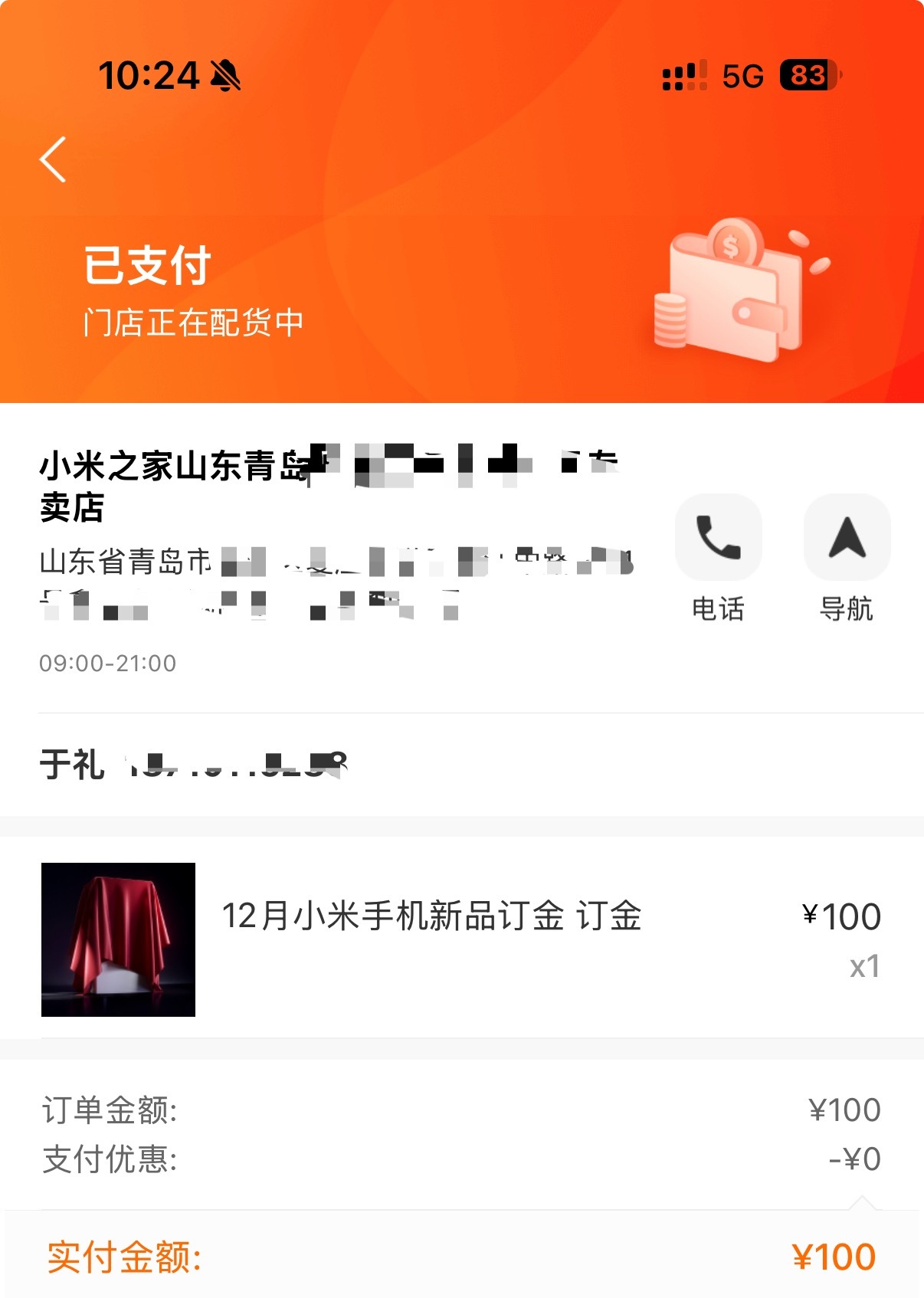This screenshot has width=924, height=1298.
Task: Tap the phone call icon for the store
Action: point(719,537)
